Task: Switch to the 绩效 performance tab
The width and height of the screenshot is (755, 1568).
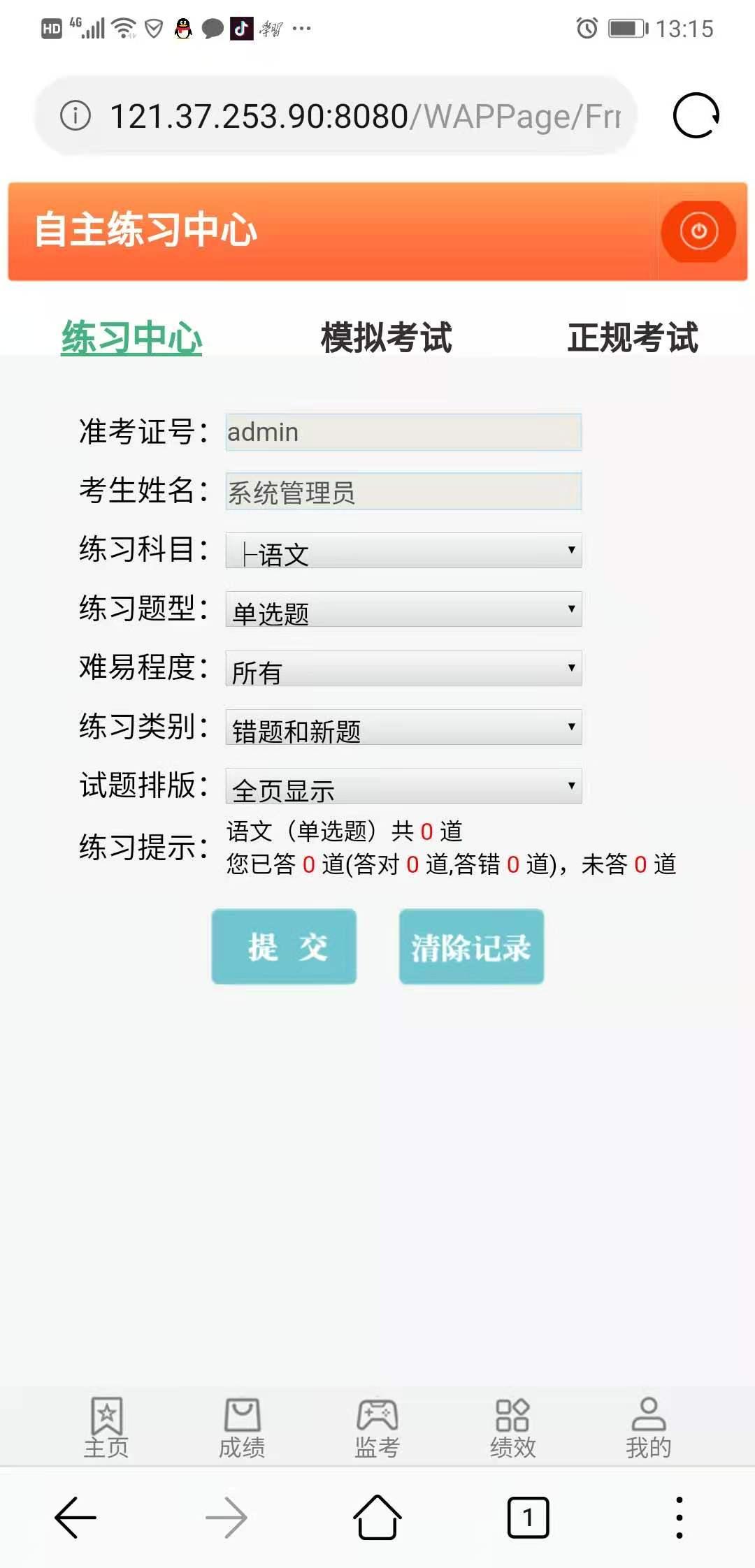Action: point(512,1428)
